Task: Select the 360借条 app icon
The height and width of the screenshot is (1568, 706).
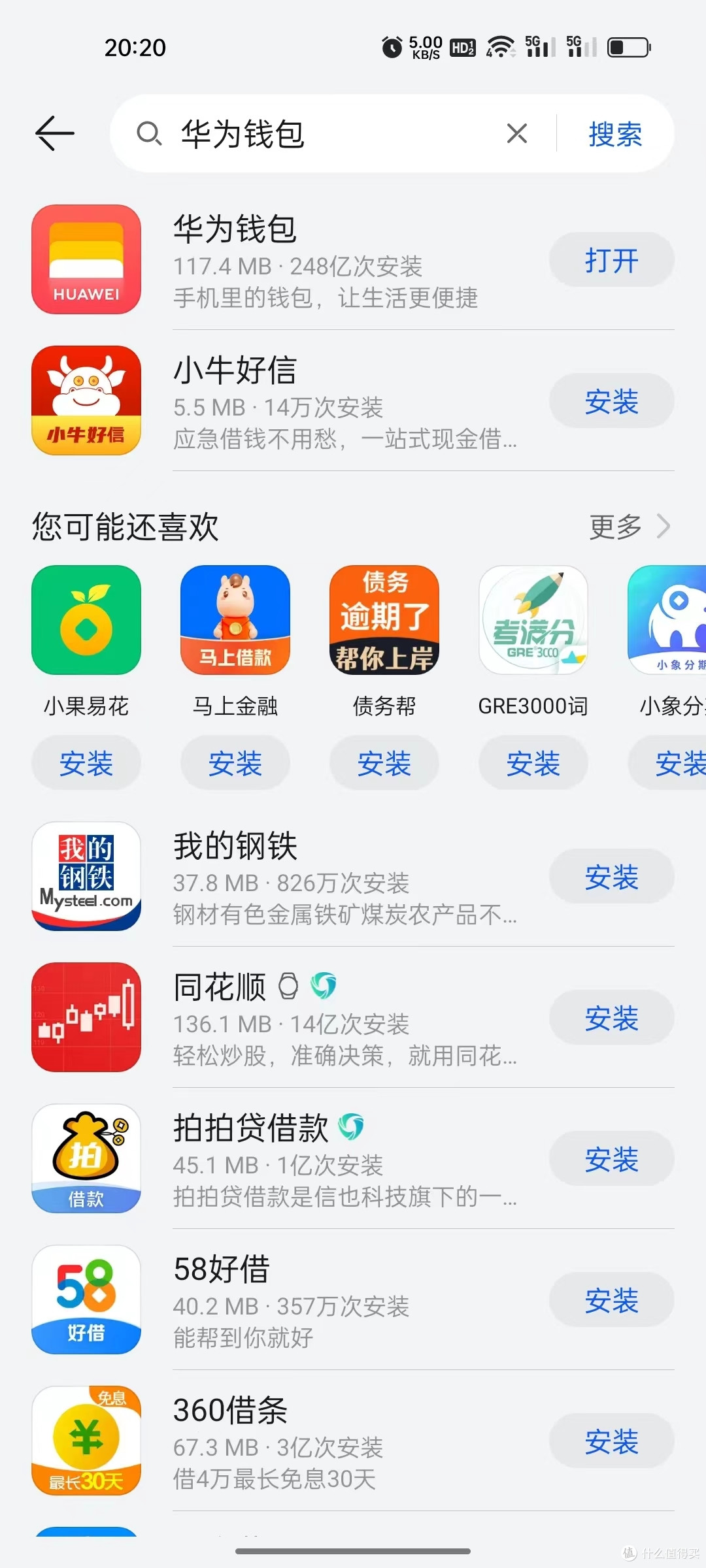Action: pyautogui.click(x=86, y=1442)
